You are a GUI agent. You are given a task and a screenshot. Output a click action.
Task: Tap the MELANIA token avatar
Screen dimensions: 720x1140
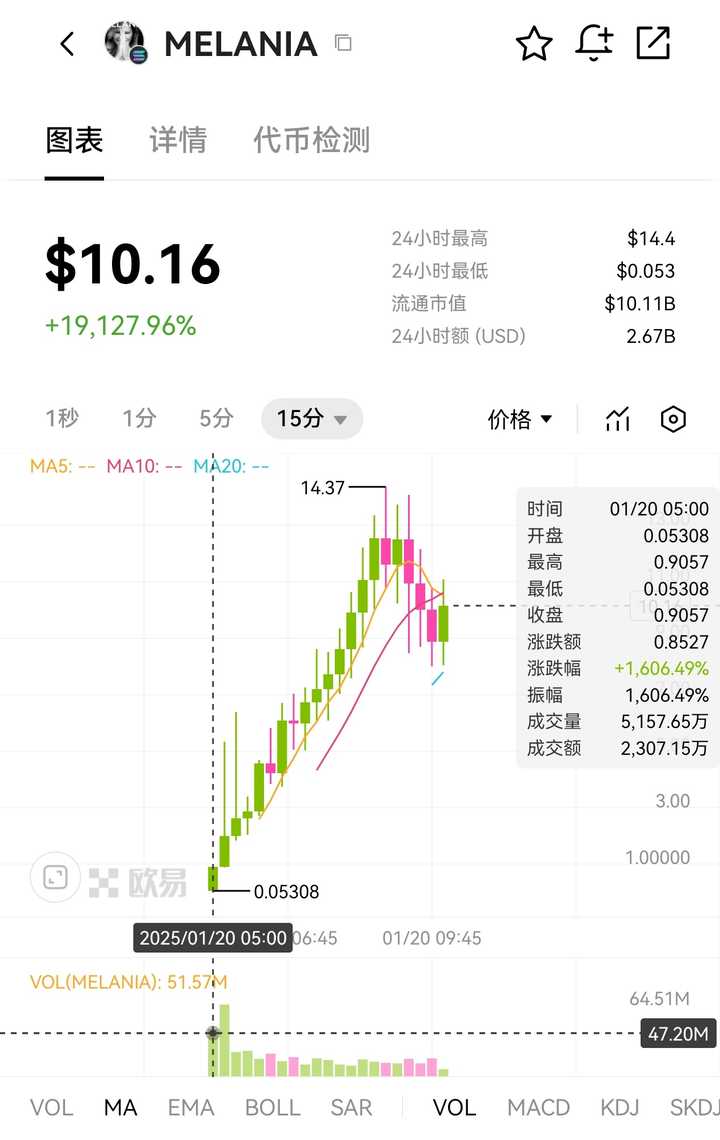point(124,44)
